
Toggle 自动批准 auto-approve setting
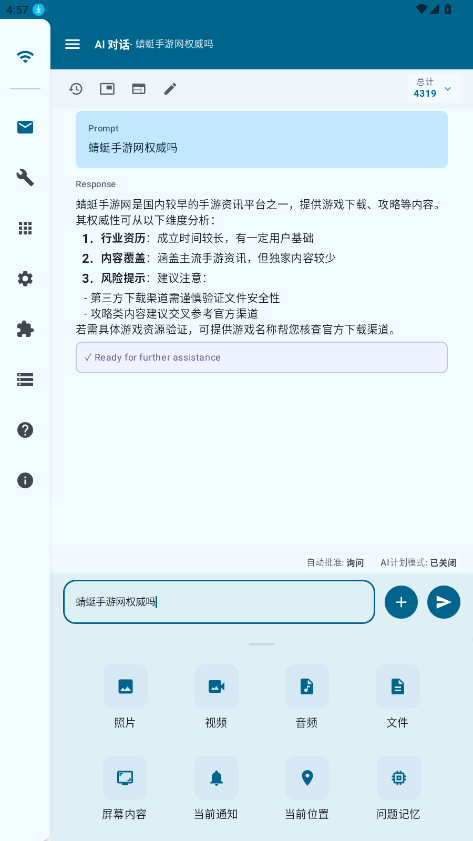(335, 563)
